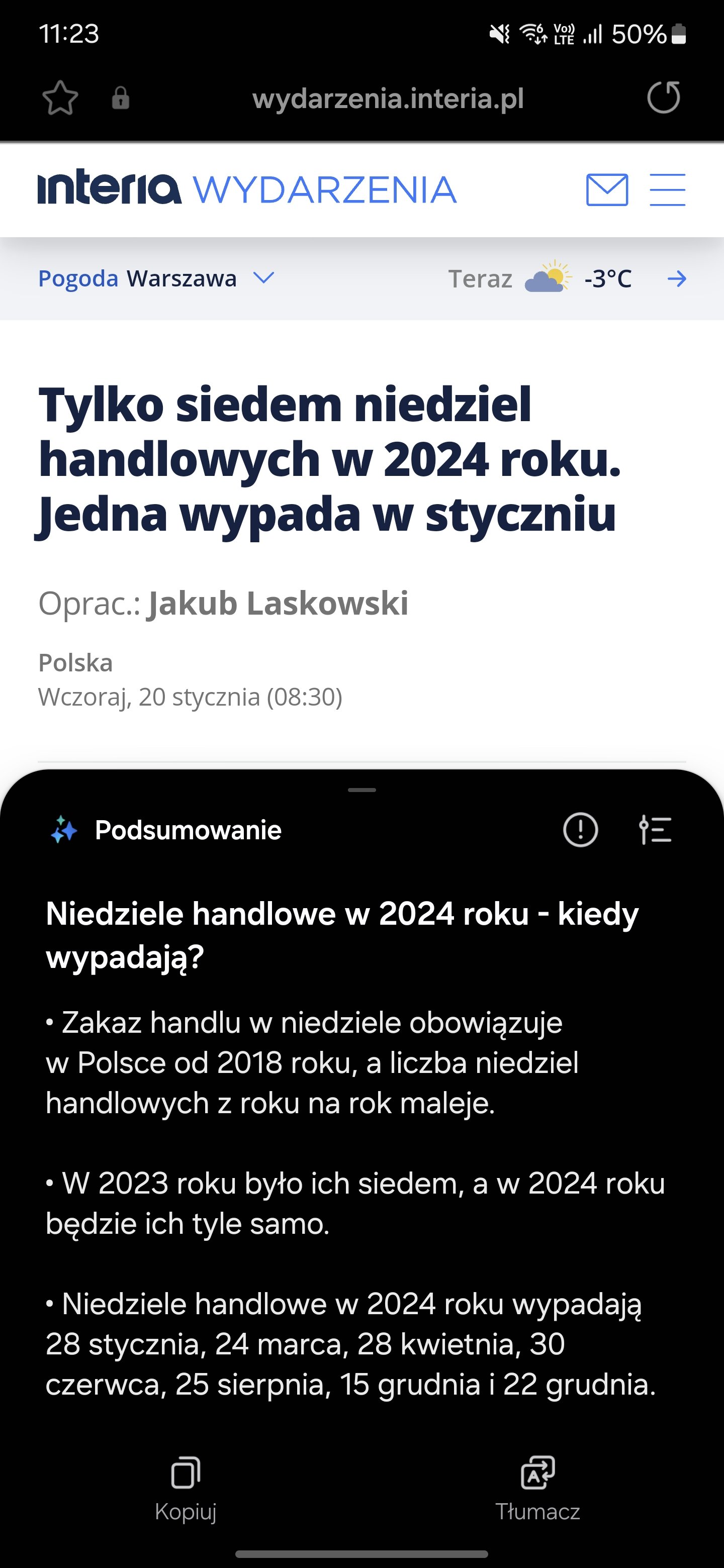Tap the wydarzenia.interia.pl address bar
The width and height of the screenshot is (724, 1568).
coord(388,99)
